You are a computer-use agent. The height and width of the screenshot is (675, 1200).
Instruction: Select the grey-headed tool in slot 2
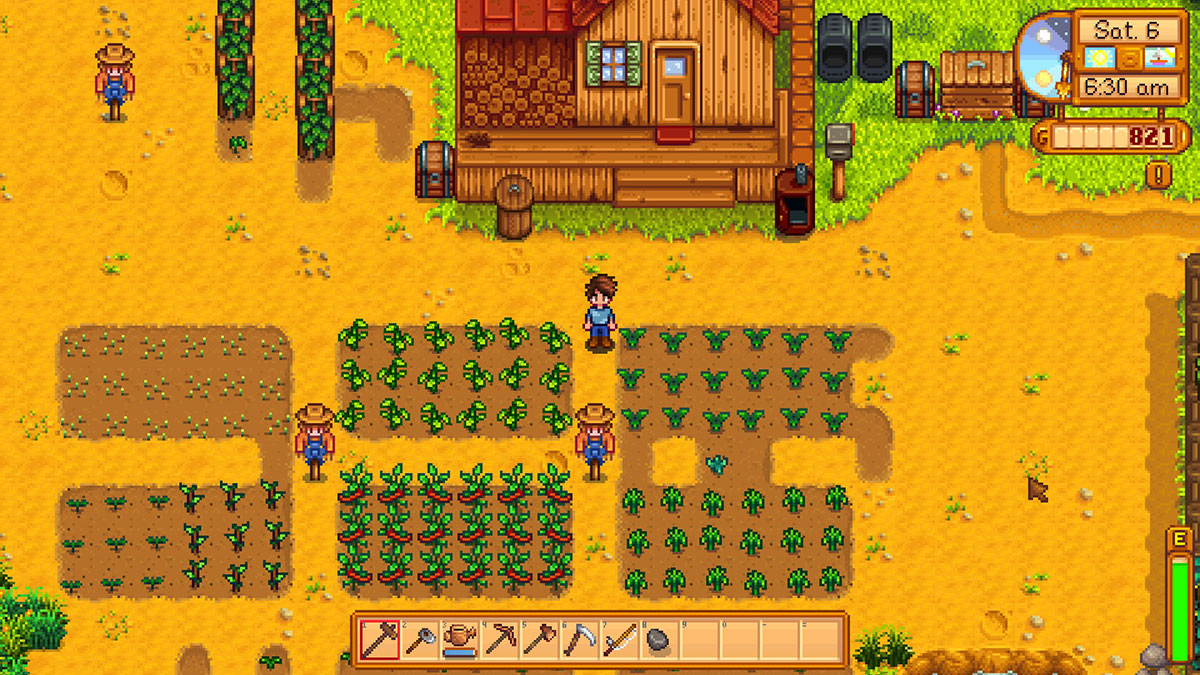coord(419,639)
